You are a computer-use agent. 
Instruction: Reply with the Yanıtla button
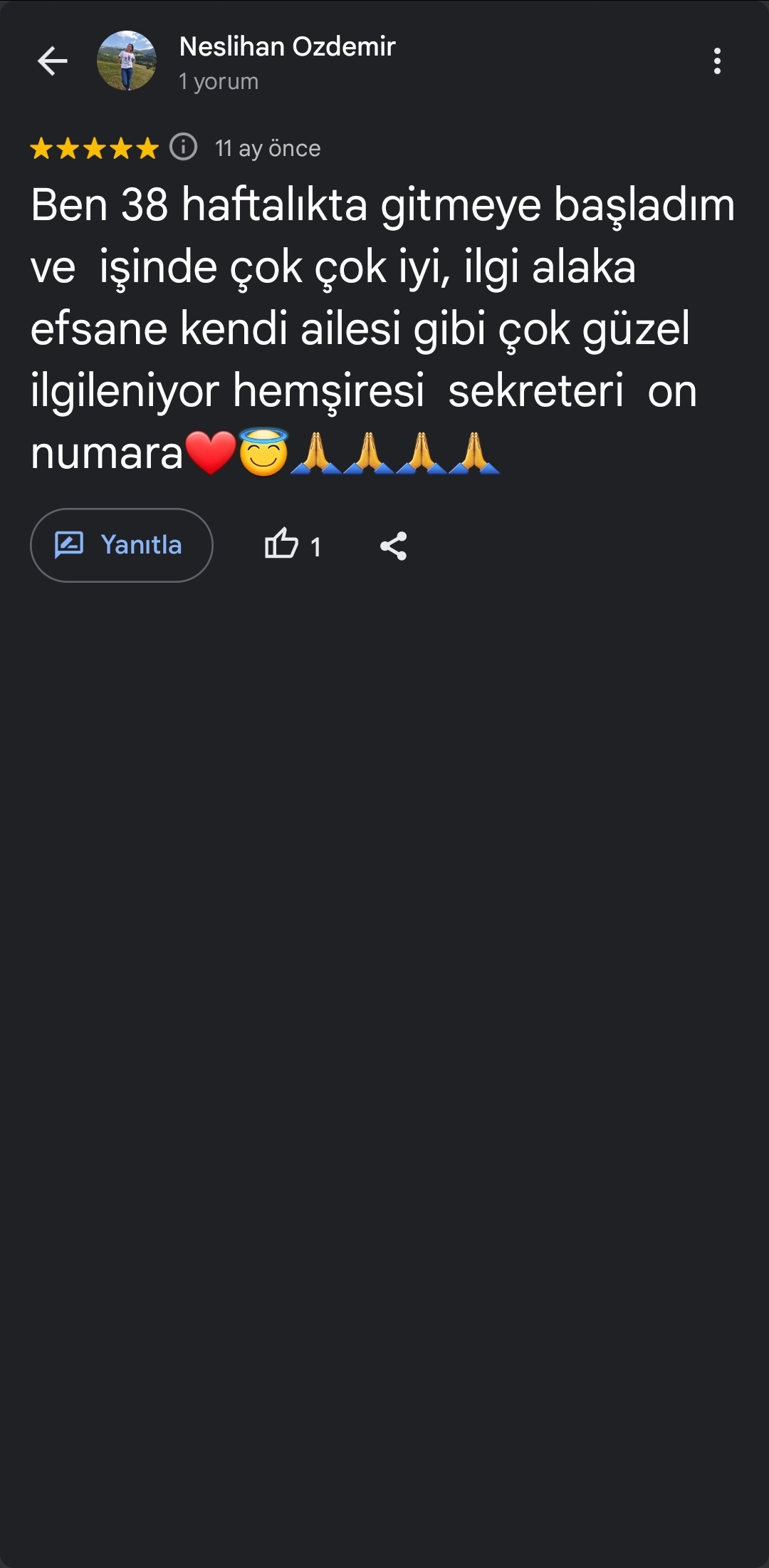coord(122,545)
